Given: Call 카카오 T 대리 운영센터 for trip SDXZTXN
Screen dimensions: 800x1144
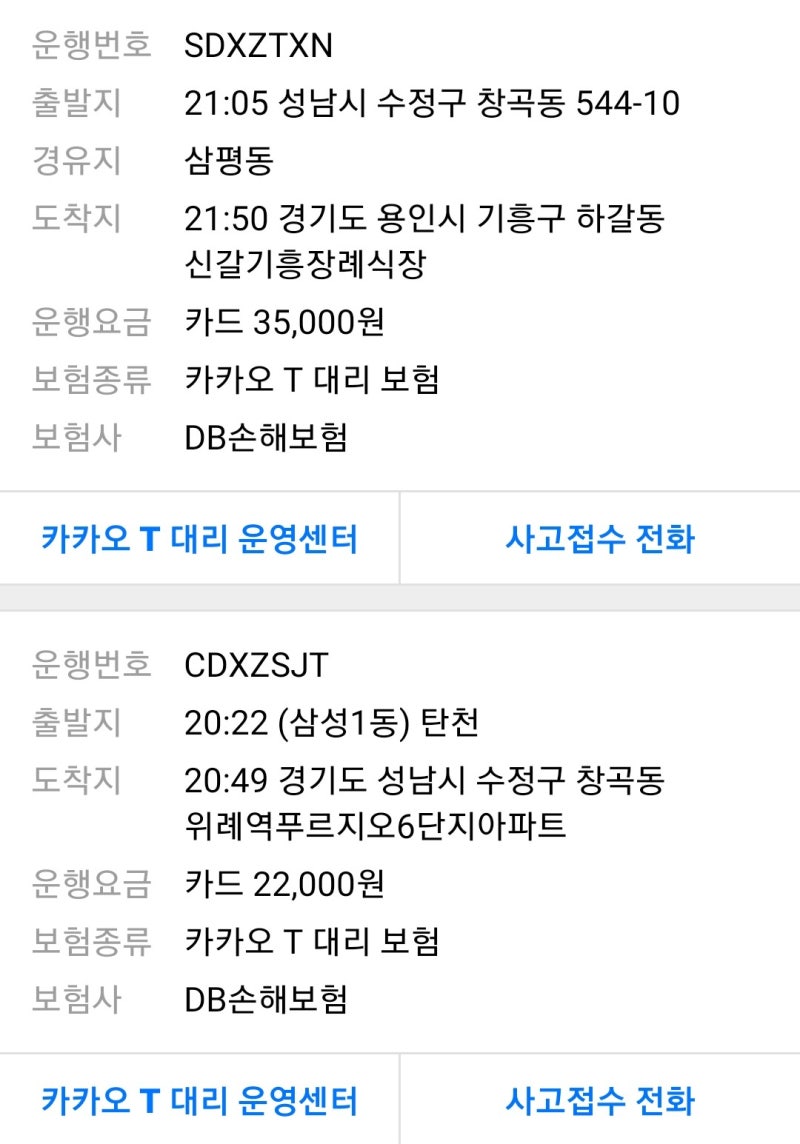Looking at the screenshot, I should [199, 538].
